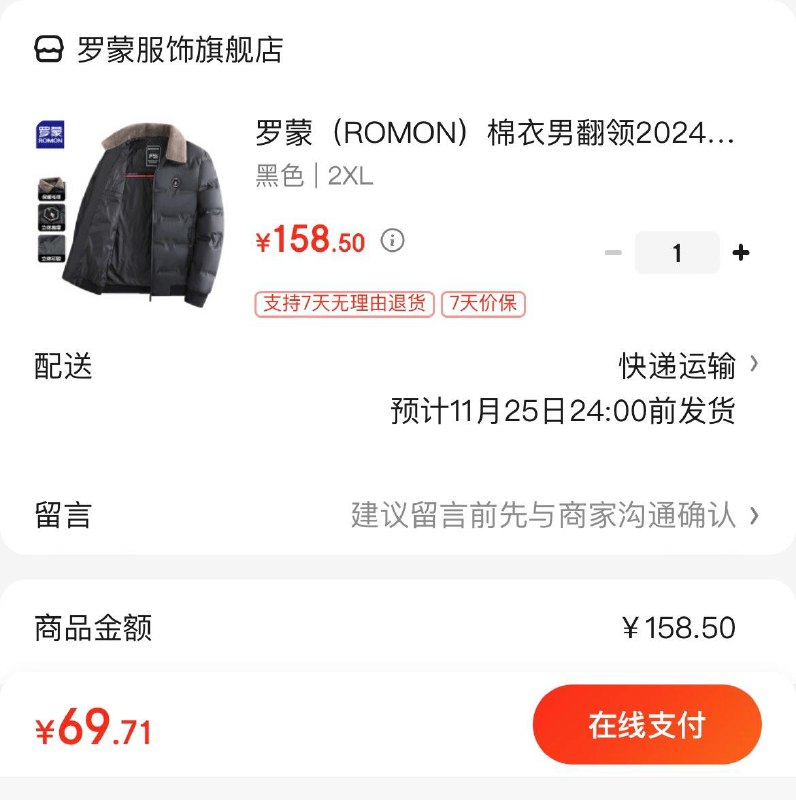Click the 预计11月25日24:00前发货 shipping estimate
Screen dimensions: 796x800
563,410
